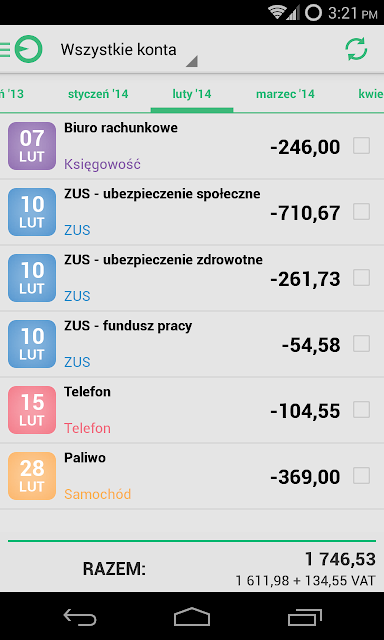Open the Telefon bill entry
The image size is (384, 640).
click(192, 410)
